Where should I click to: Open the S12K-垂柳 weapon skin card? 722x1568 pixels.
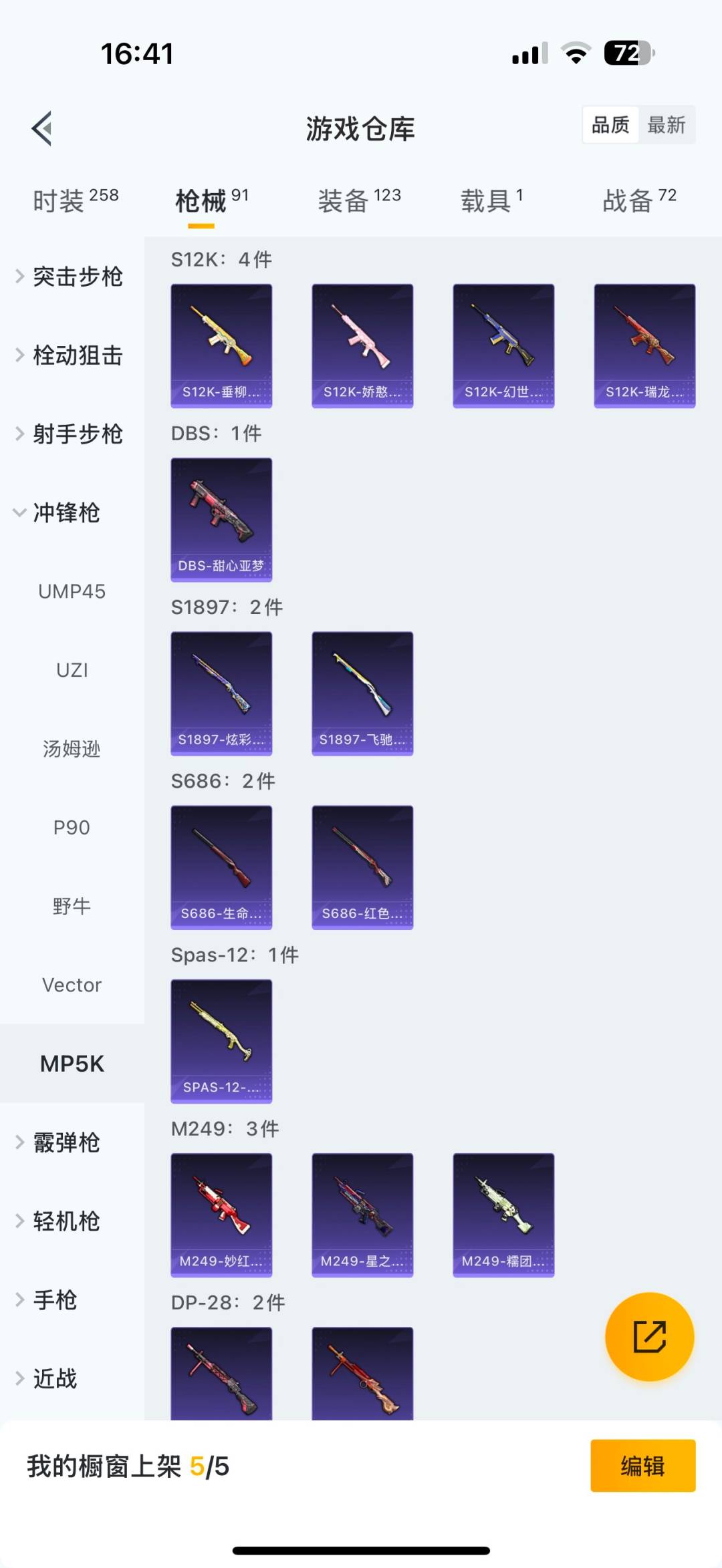pos(221,344)
